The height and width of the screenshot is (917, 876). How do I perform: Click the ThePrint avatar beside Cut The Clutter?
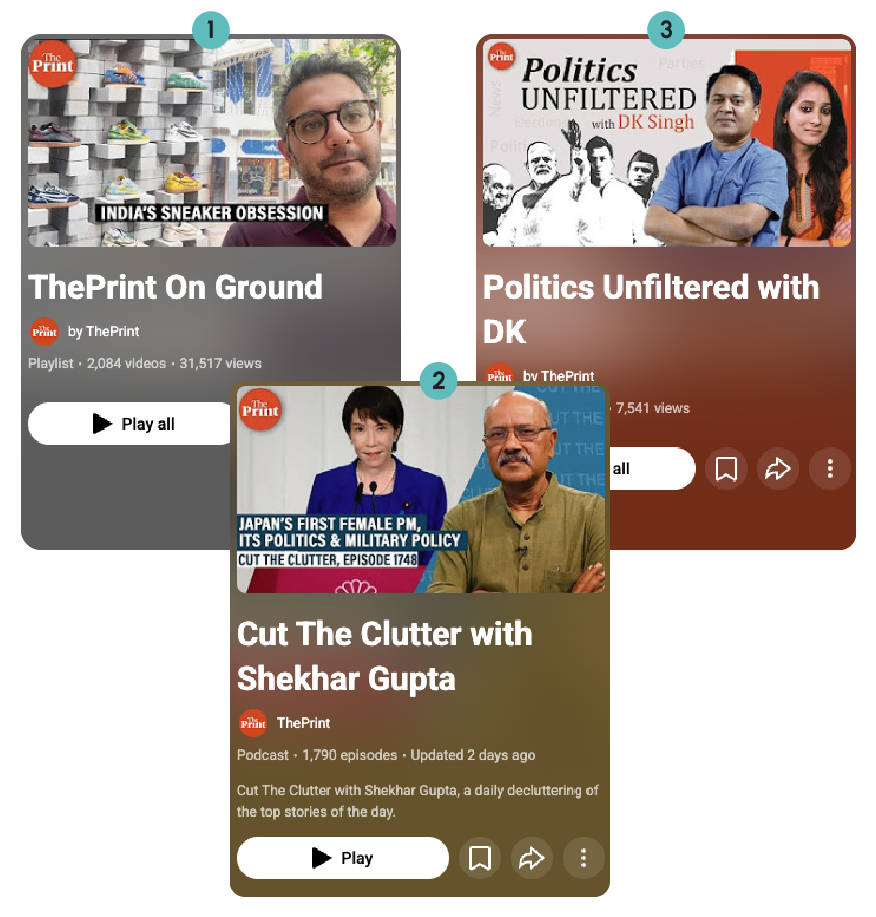coord(252,723)
